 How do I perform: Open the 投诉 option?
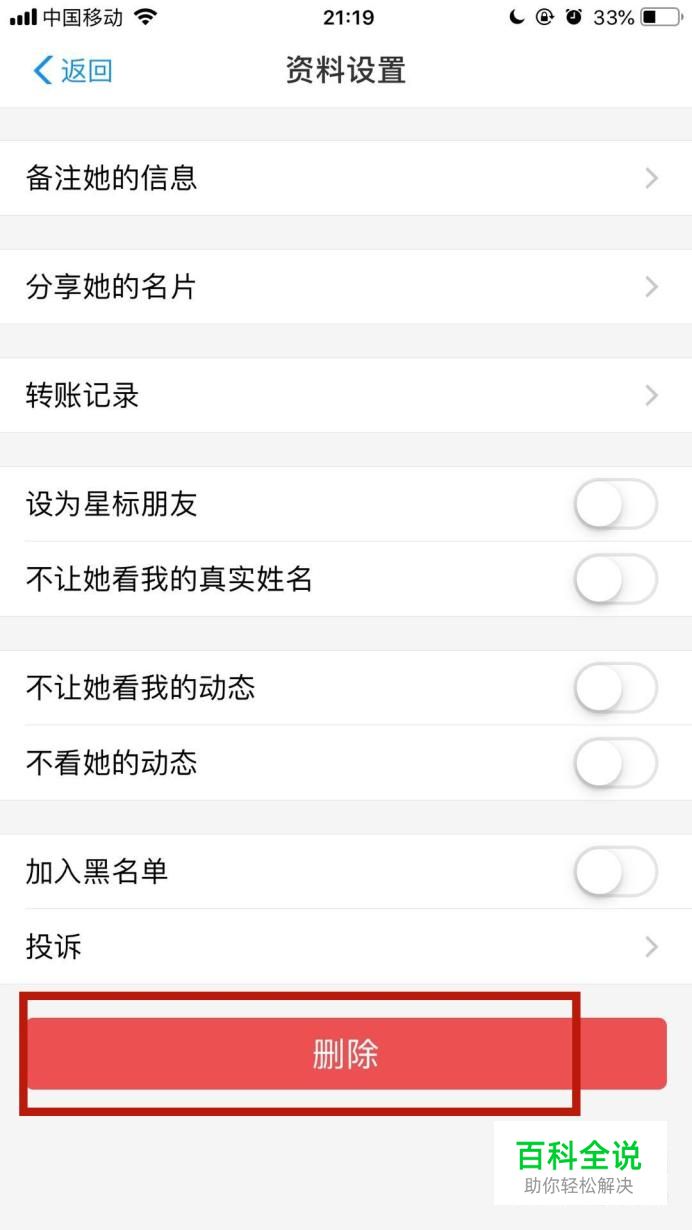click(x=346, y=947)
